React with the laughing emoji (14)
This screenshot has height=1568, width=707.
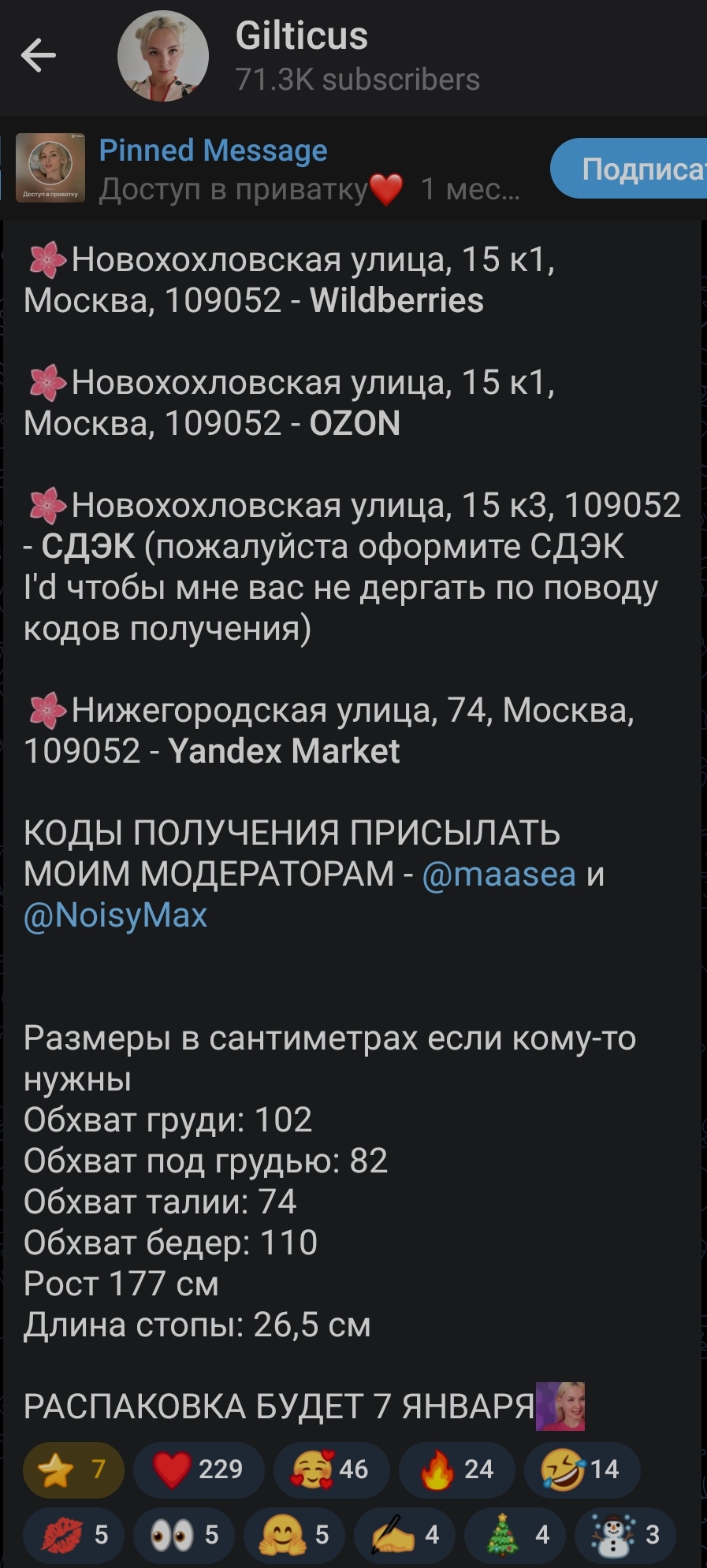(581, 1470)
